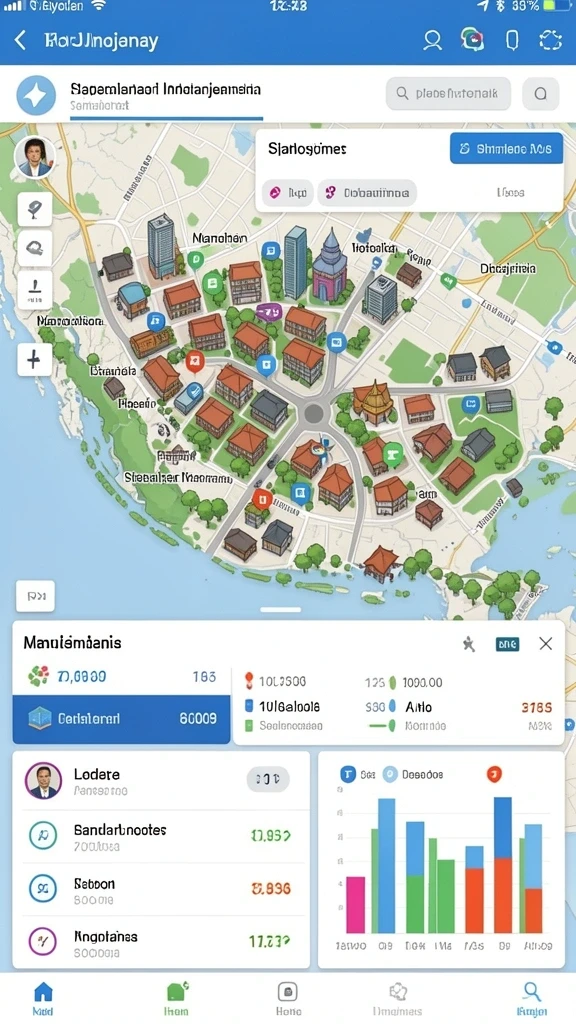Close the bottom panel with the X
The image size is (576, 1024).
pos(546,644)
